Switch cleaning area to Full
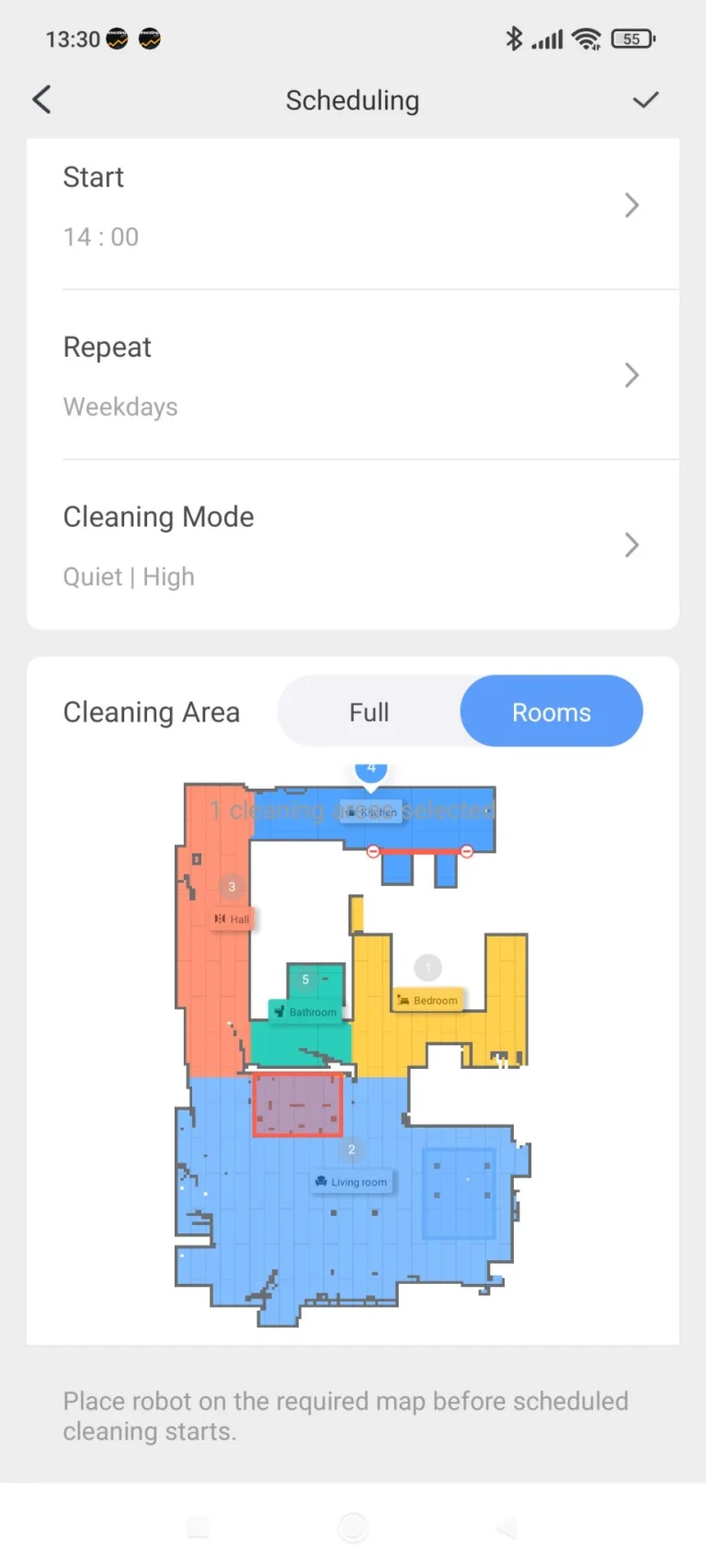This screenshot has width=706, height=1568. [x=370, y=712]
